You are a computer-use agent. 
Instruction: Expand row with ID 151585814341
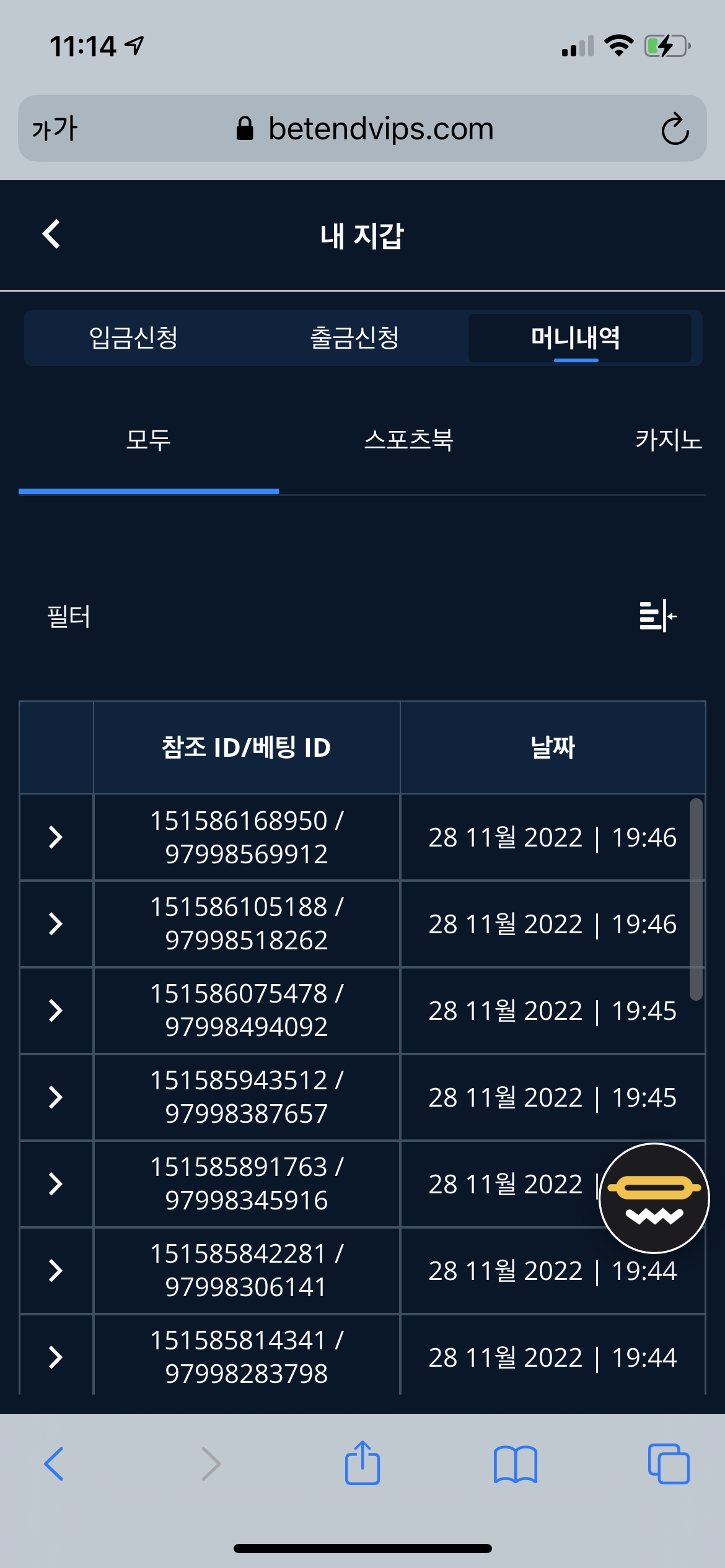(x=56, y=1357)
